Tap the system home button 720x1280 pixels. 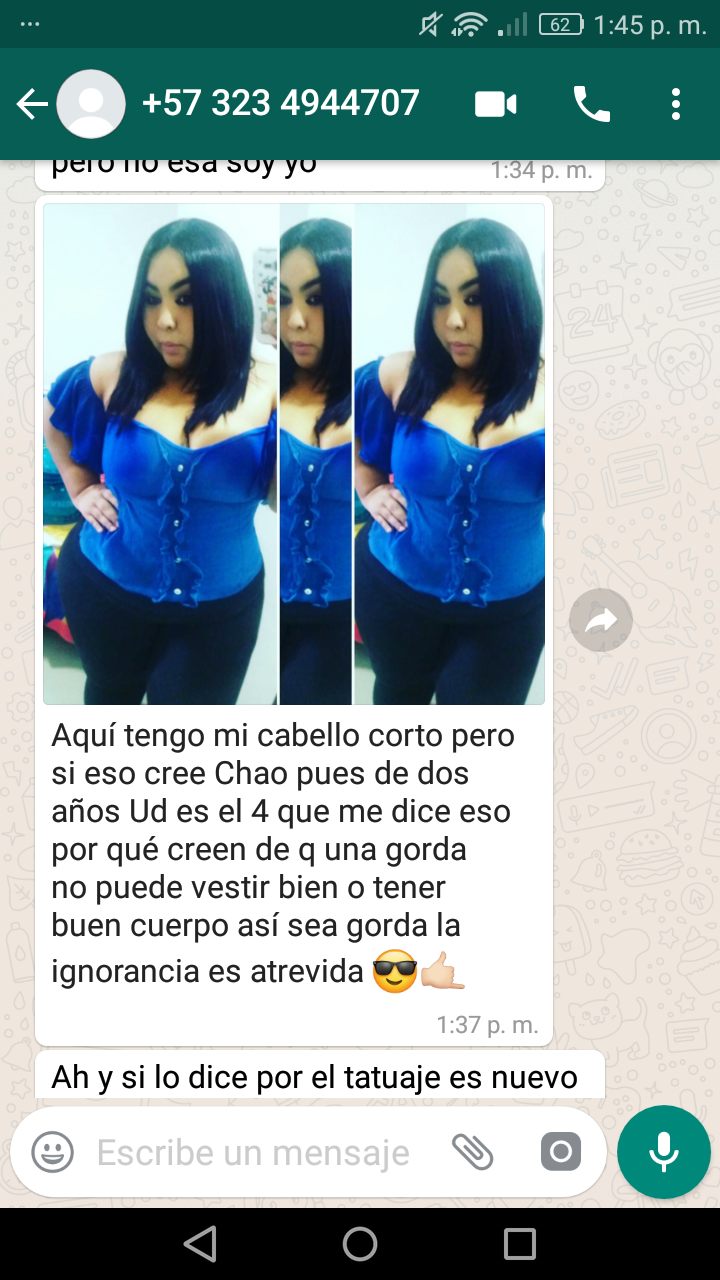pos(360,1244)
